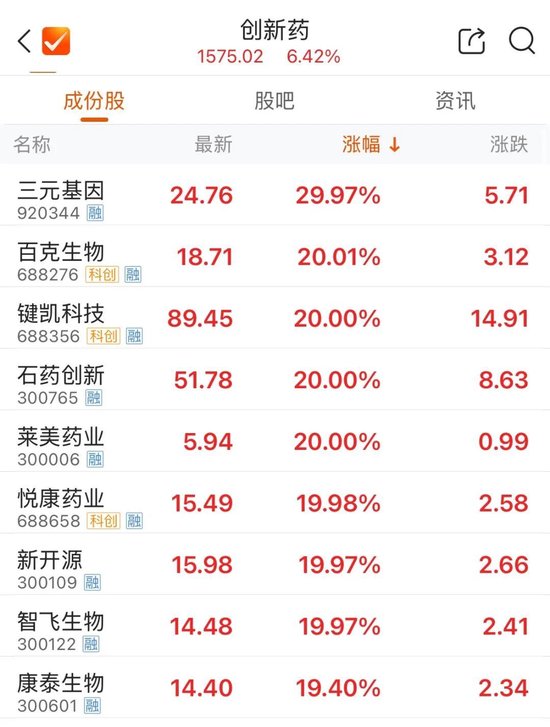Open the search magnifier icon
This screenshot has height=727, width=550.
click(522, 41)
